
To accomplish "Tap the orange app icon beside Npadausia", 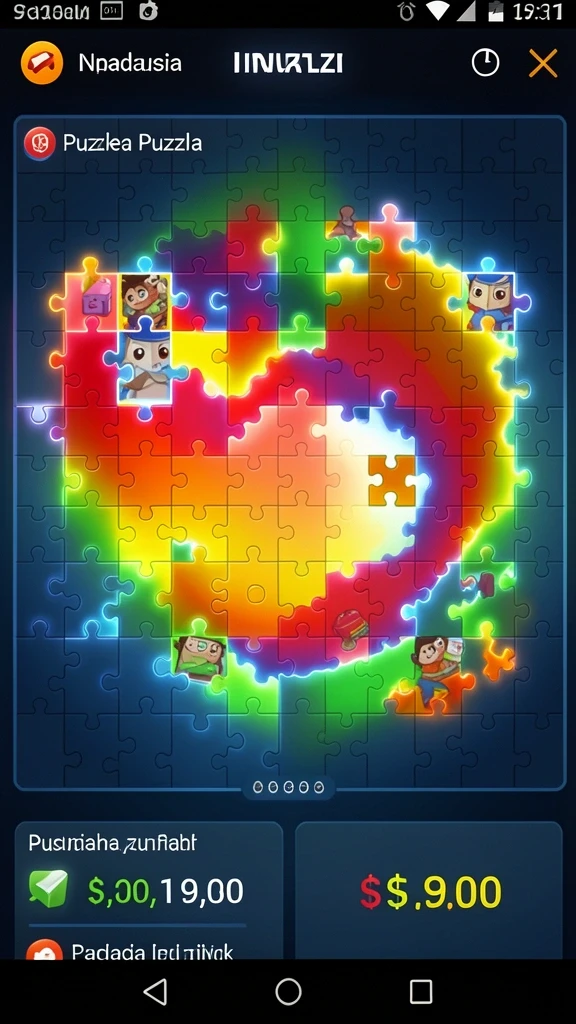I will [x=42, y=63].
